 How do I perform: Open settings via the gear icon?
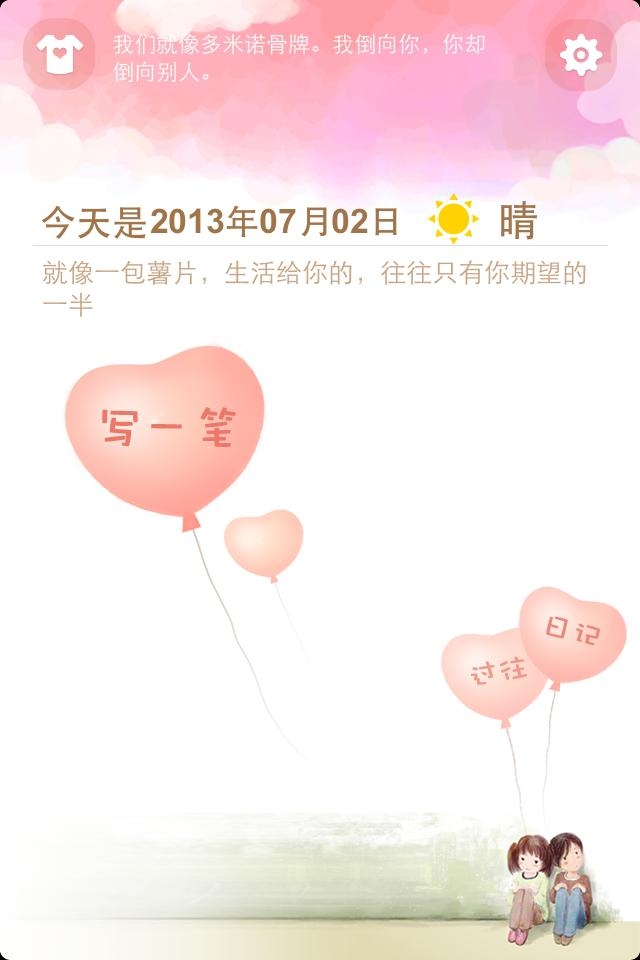[580, 54]
